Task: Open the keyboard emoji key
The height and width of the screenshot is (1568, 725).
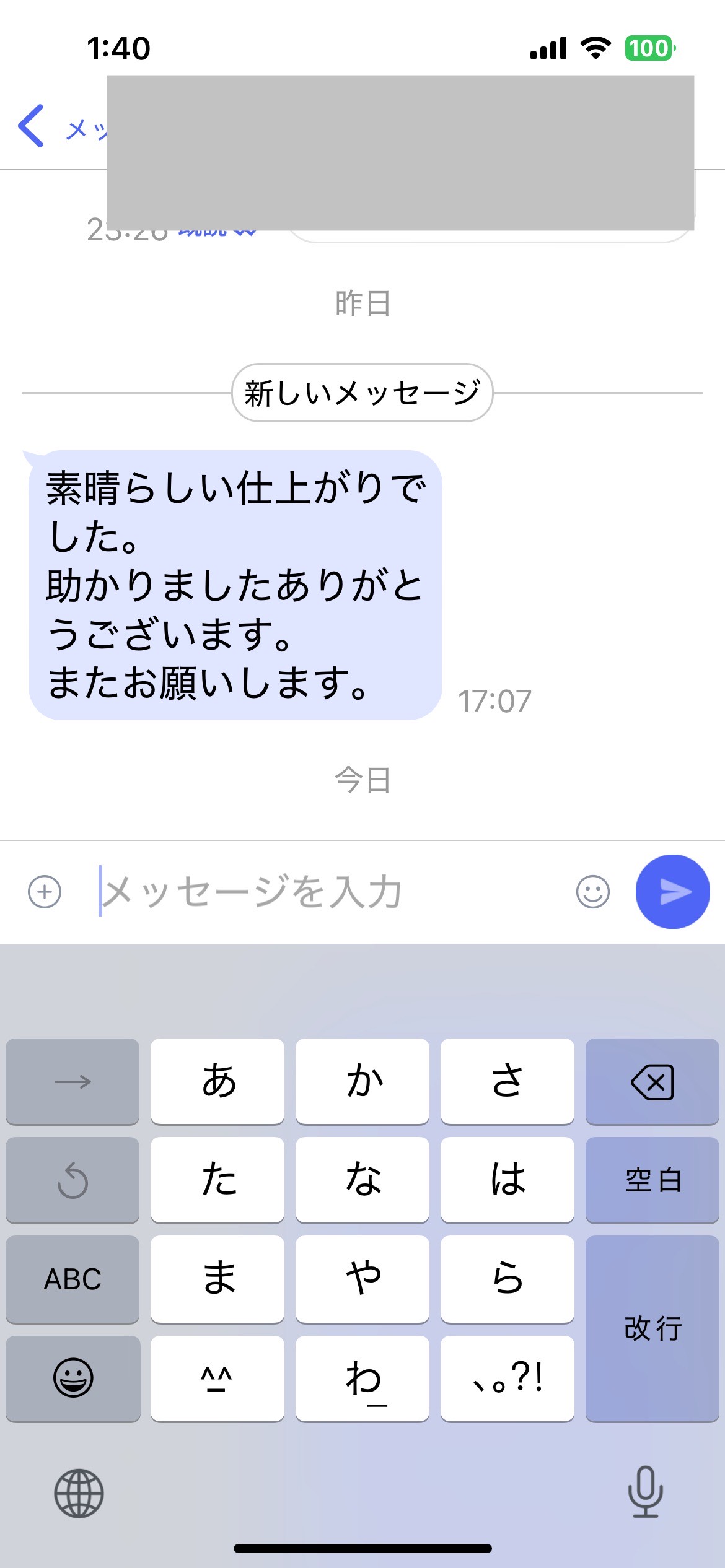Action: tap(73, 1378)
